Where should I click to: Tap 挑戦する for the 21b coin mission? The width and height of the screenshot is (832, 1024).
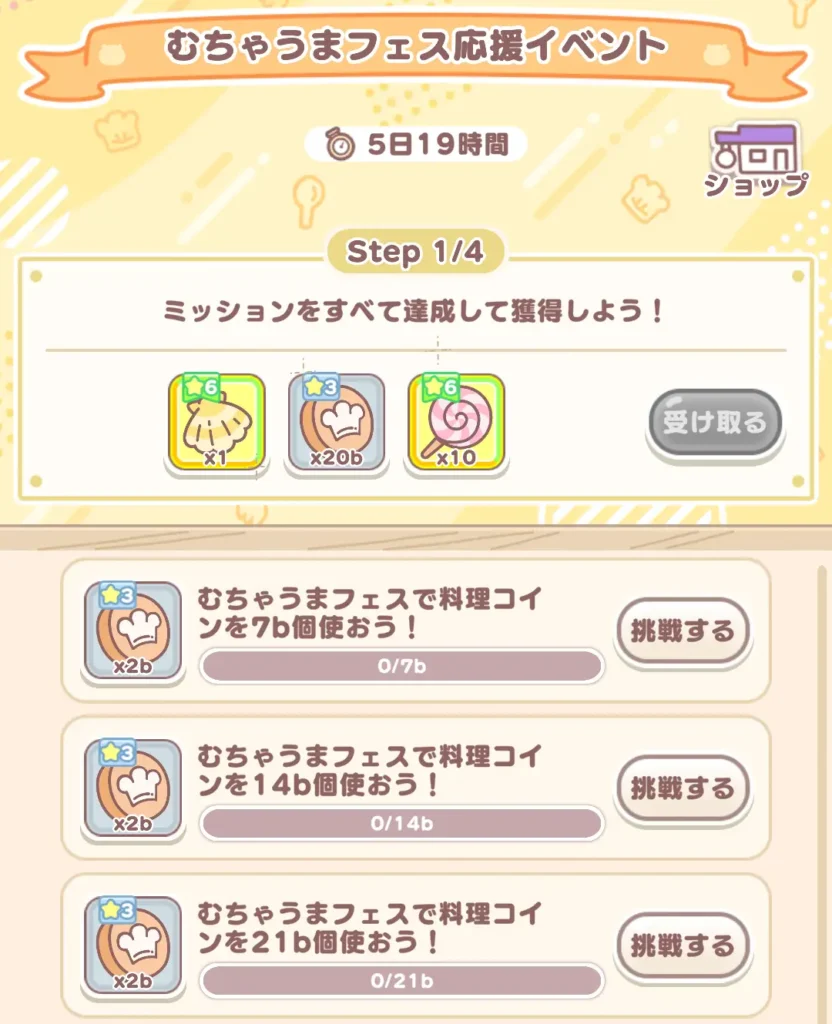click(682, 946)
